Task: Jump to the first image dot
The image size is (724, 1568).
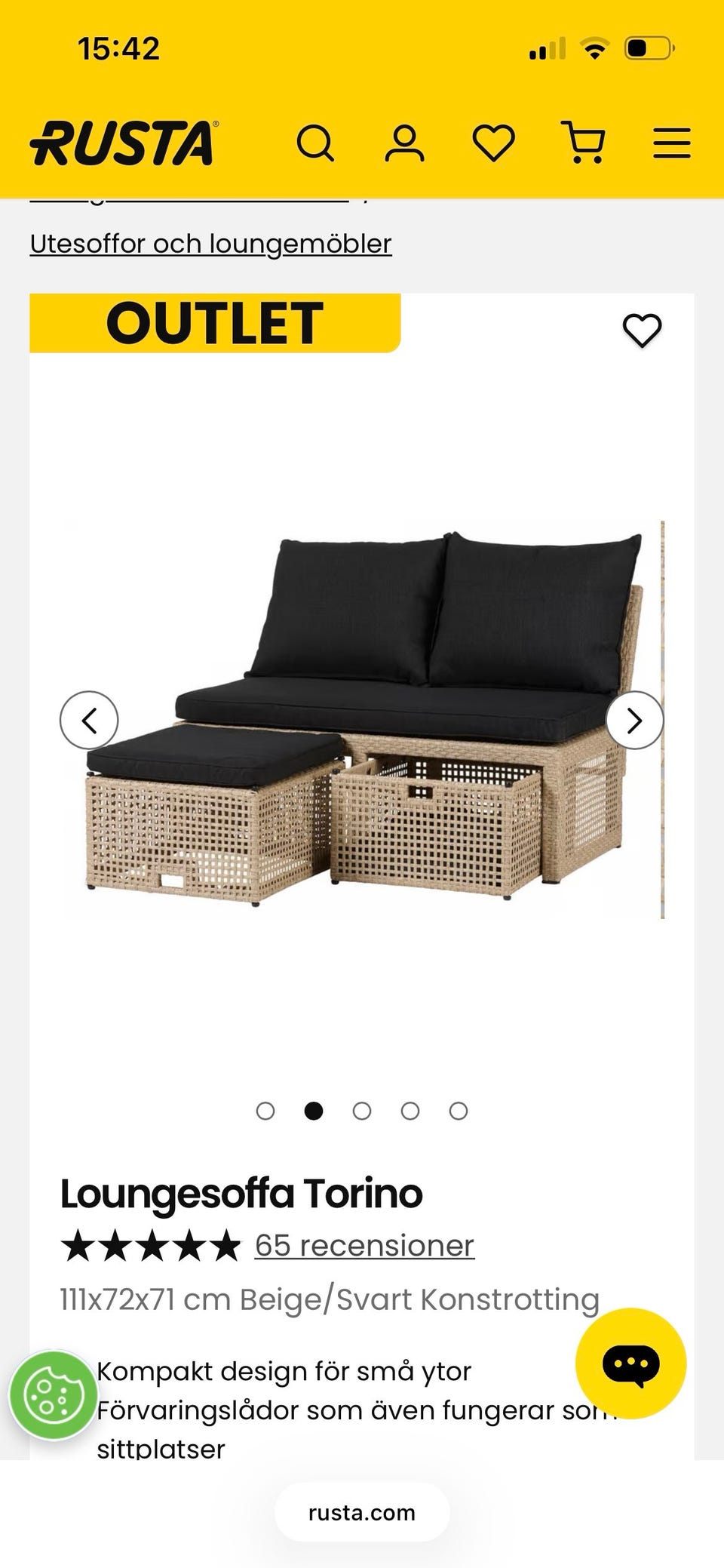Action: click(x=265, y=1111)
